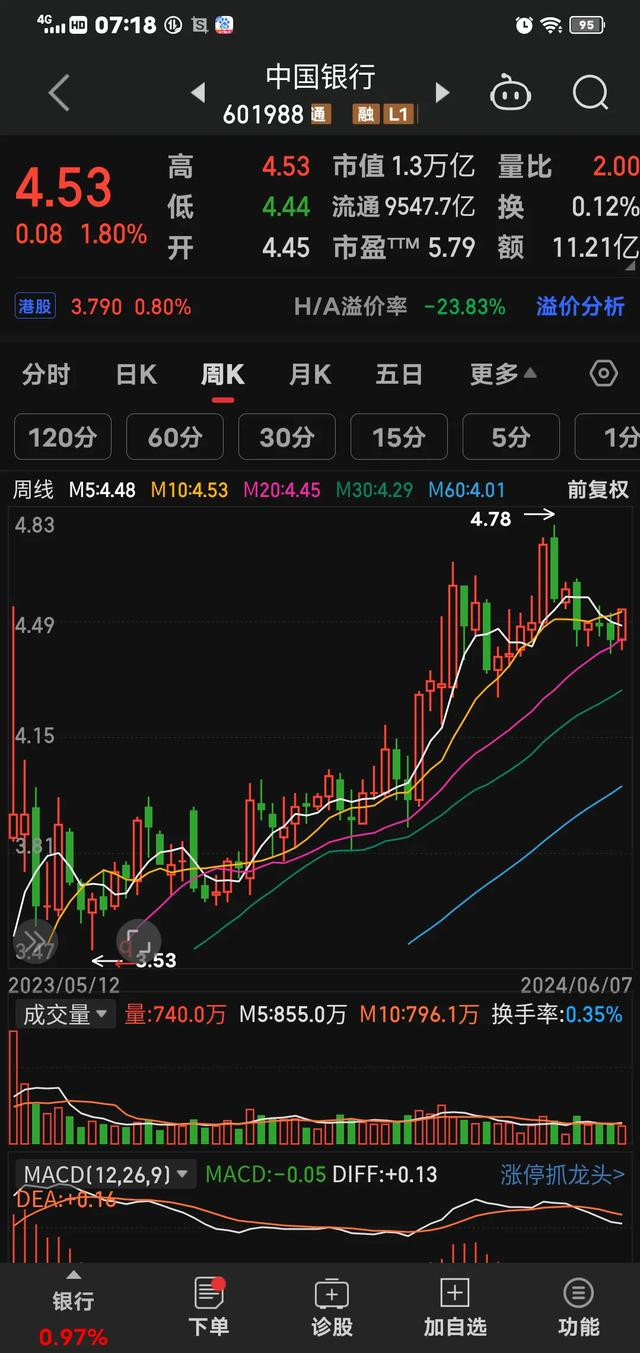Viewport: 640px width, 1353px height.
Task: Open the 功能 menu
Action: point(578,1309)
